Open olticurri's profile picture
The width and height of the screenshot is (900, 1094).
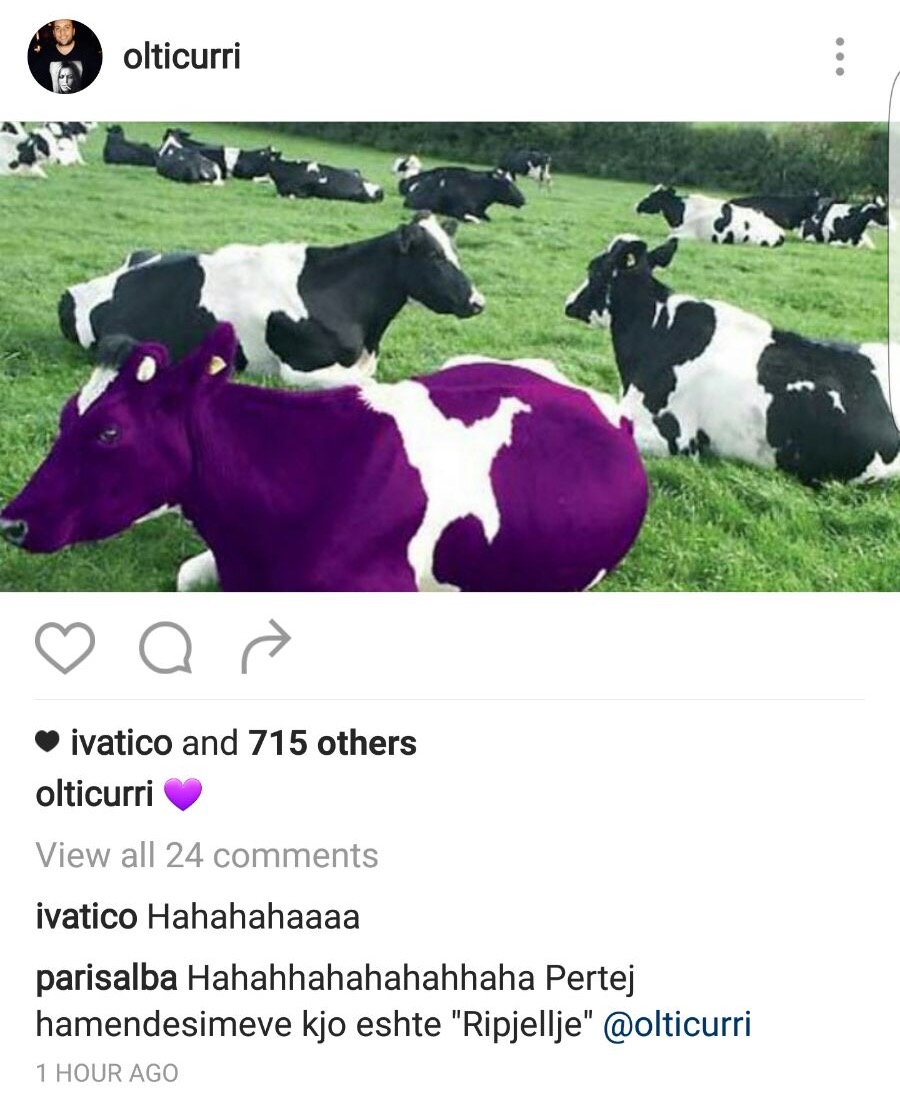point(64,57)
